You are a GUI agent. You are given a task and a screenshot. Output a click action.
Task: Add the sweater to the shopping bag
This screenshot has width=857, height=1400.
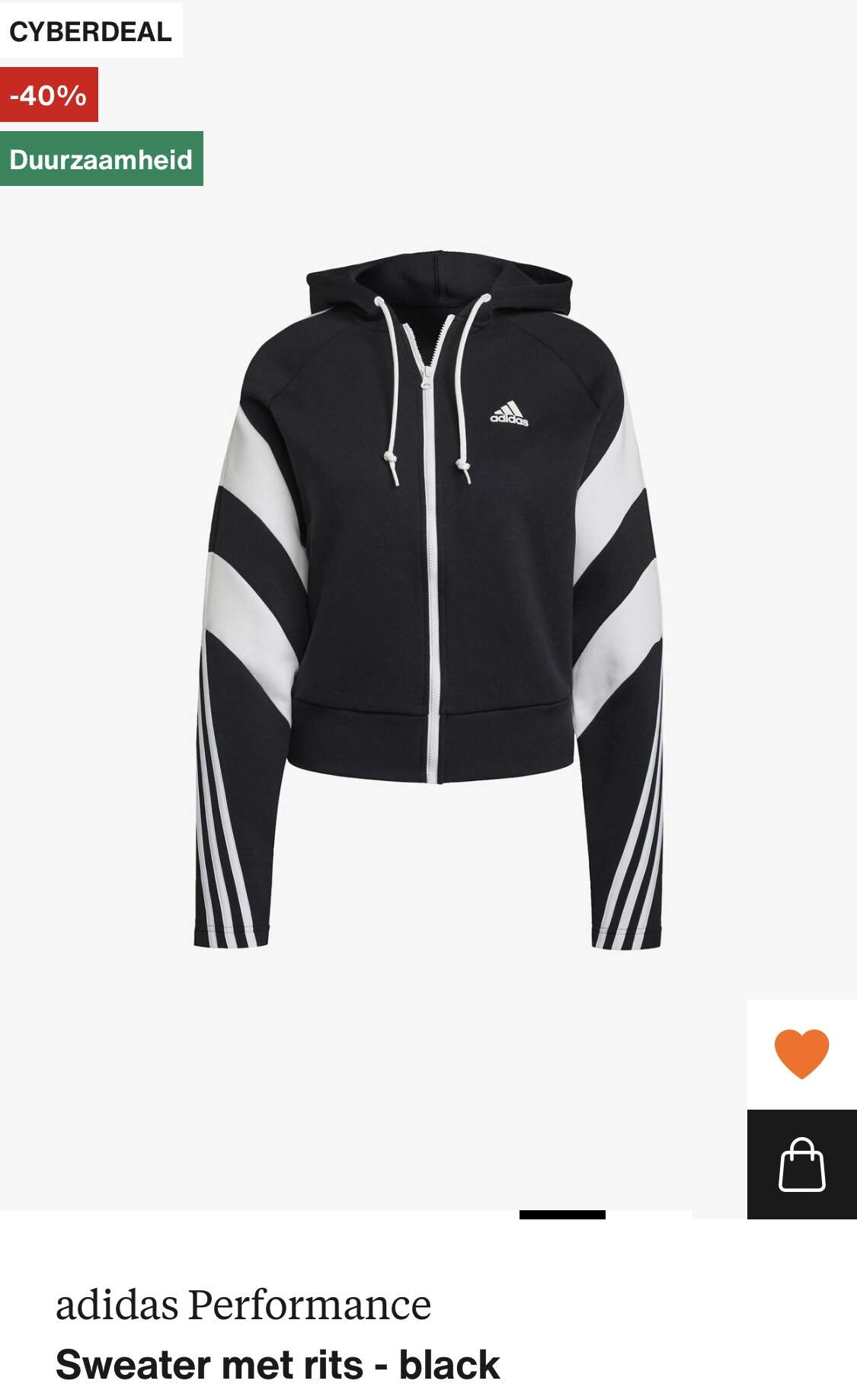pos(801,1165)
